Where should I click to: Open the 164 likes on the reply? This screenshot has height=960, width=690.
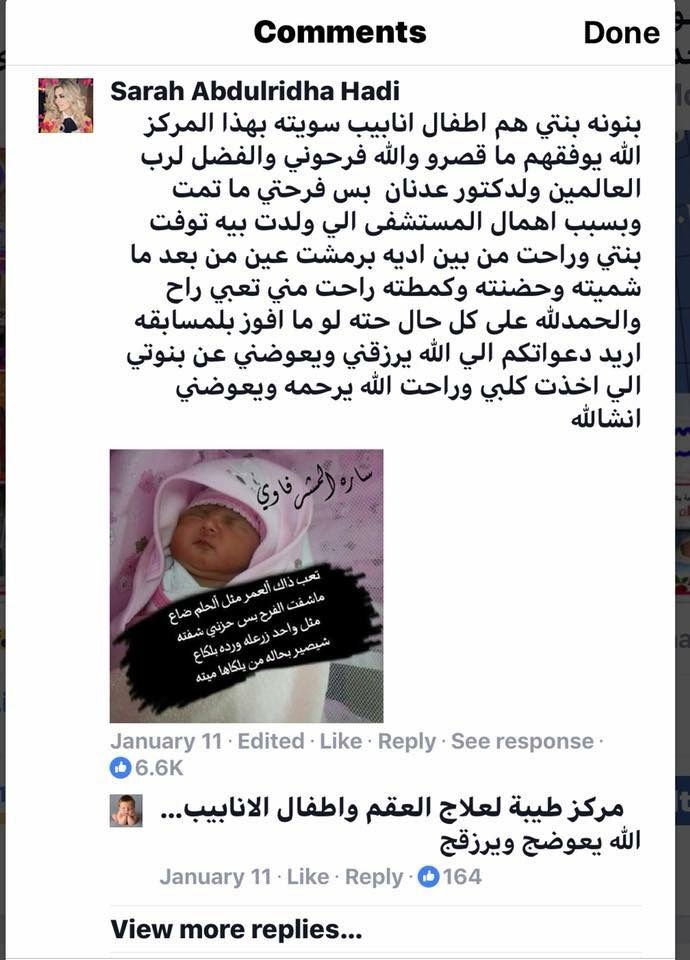point(450,877)
